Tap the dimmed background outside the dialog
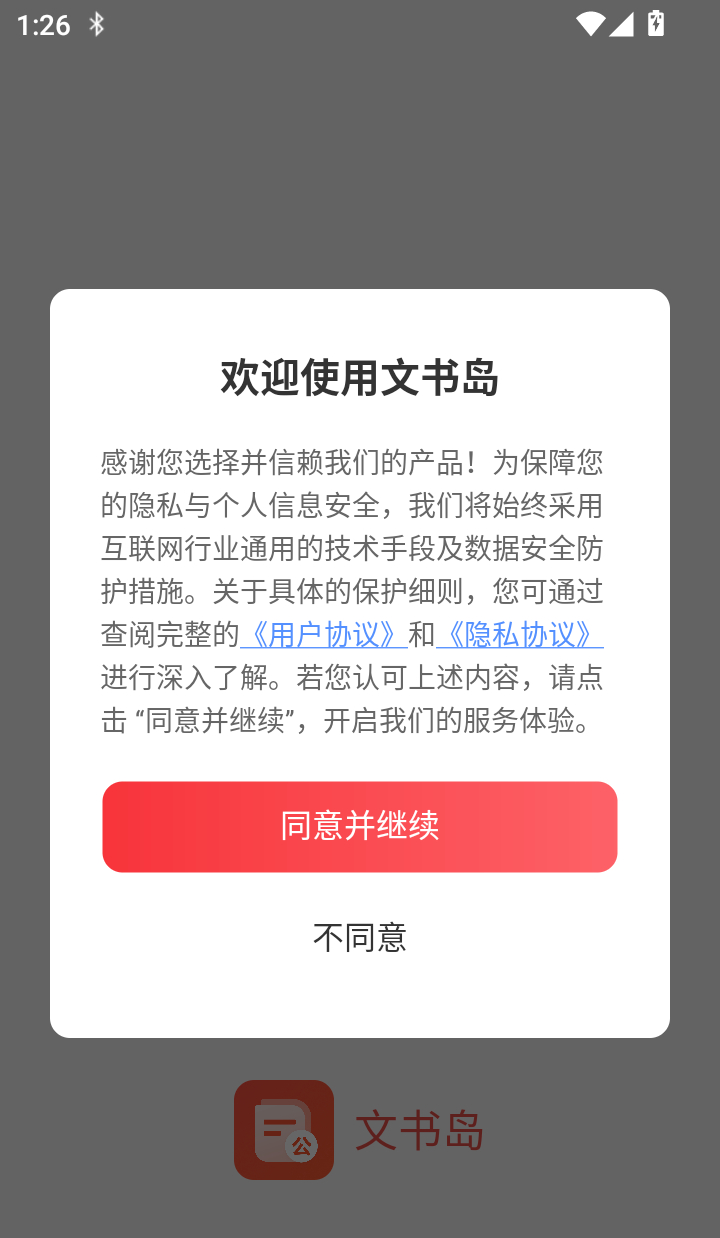The height and width of the screenshot is (1238, 720). pos(360,150)
